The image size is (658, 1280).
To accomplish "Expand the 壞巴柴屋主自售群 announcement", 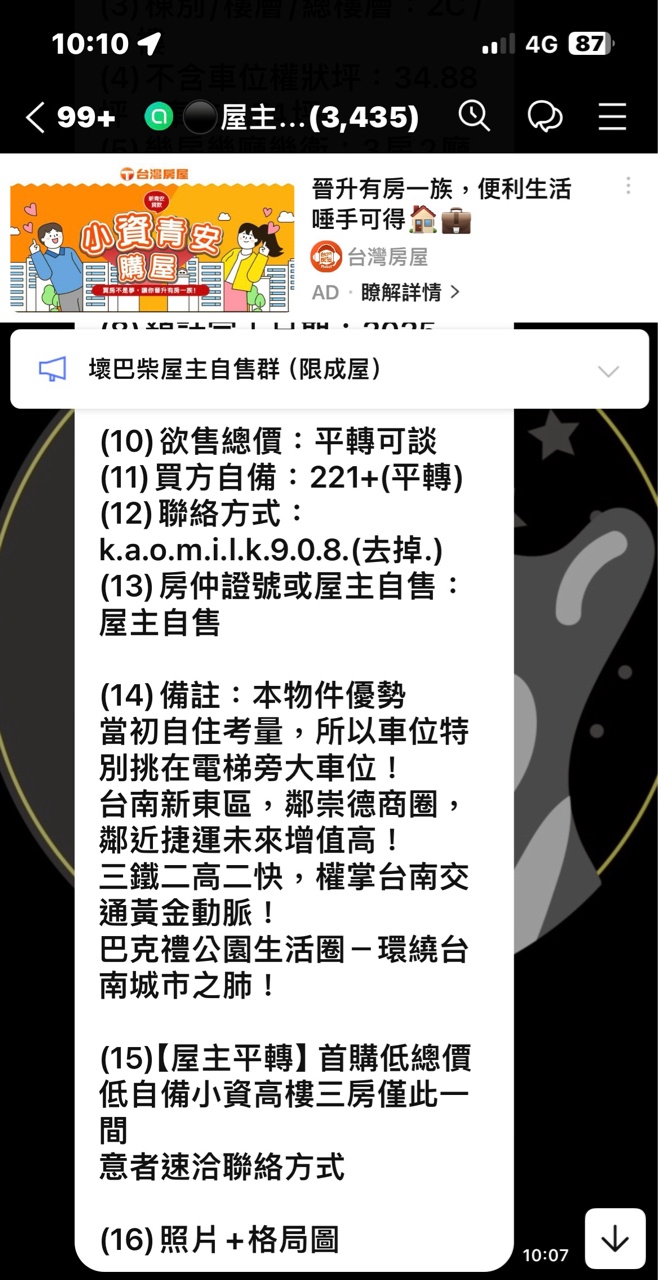I will coord(607,371).
